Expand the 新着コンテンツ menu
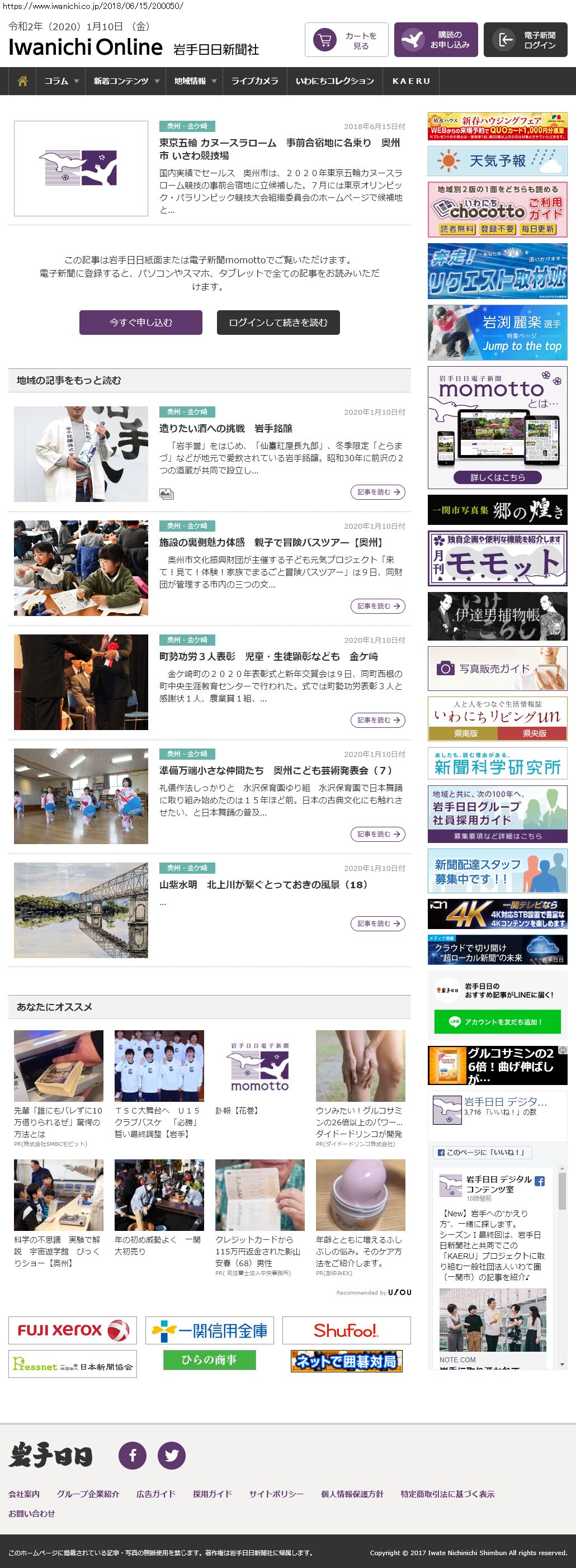Image resolution: width=576 pixels, height=1568 pixels. tap(126, 81)
